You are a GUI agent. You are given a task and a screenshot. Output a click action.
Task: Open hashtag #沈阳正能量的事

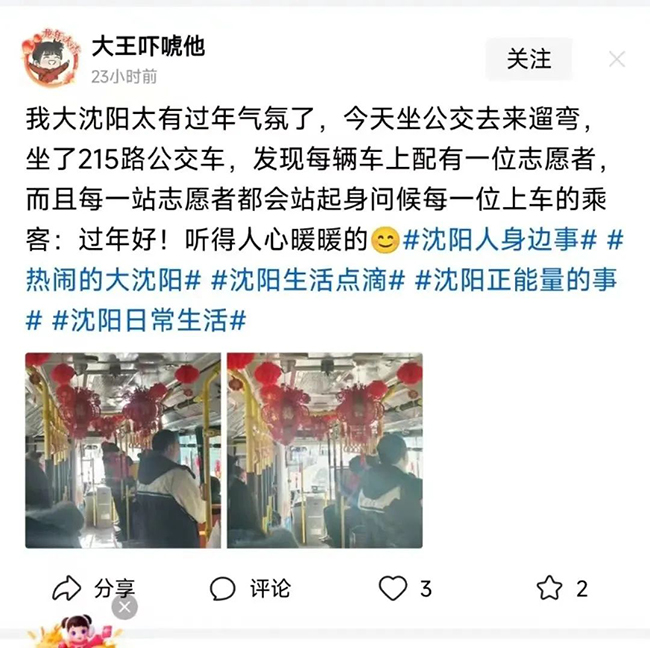[521, 281]
